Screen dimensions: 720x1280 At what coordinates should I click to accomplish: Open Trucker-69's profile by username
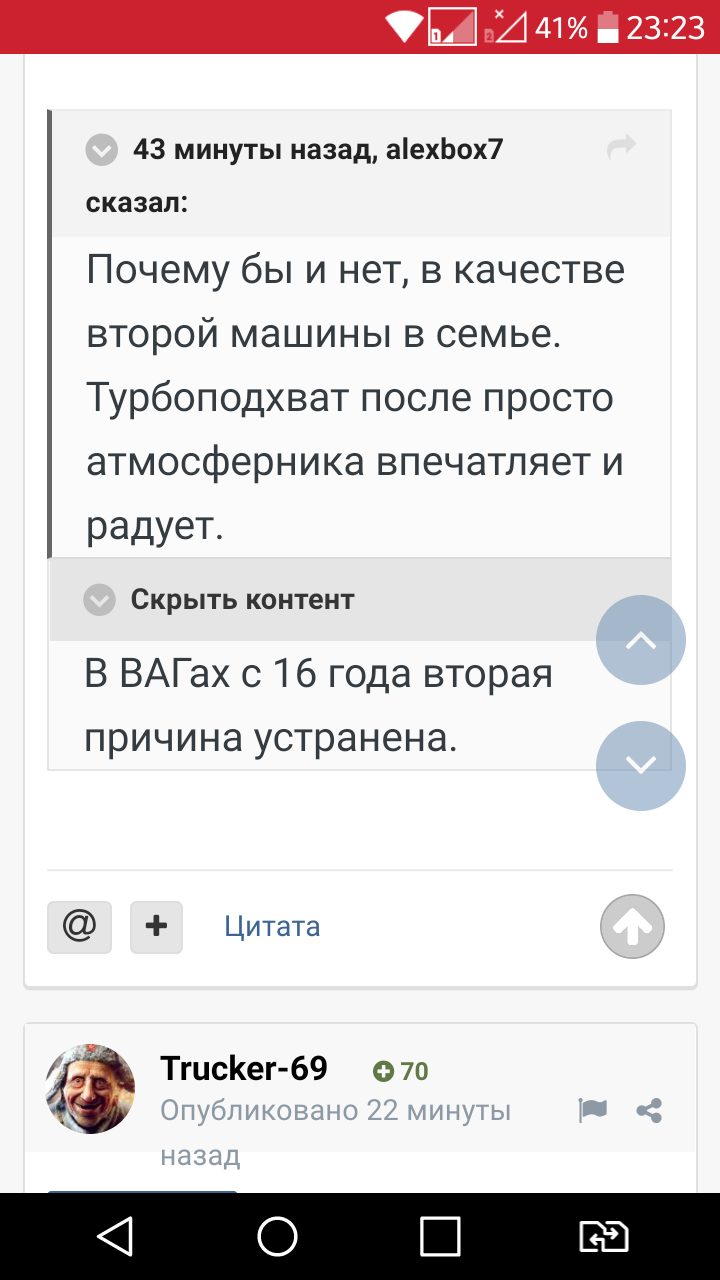pyautogui.click(x=244, y=1068)
